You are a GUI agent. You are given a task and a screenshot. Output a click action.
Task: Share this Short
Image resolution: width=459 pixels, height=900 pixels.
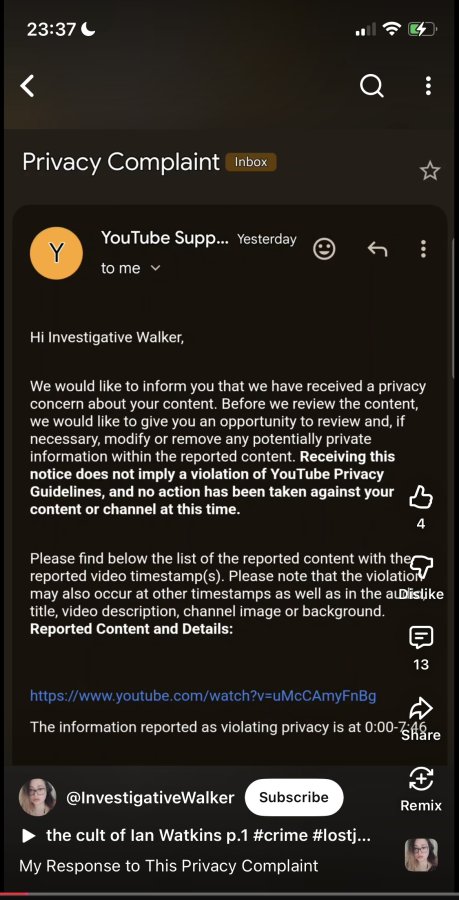coord(421,709)
